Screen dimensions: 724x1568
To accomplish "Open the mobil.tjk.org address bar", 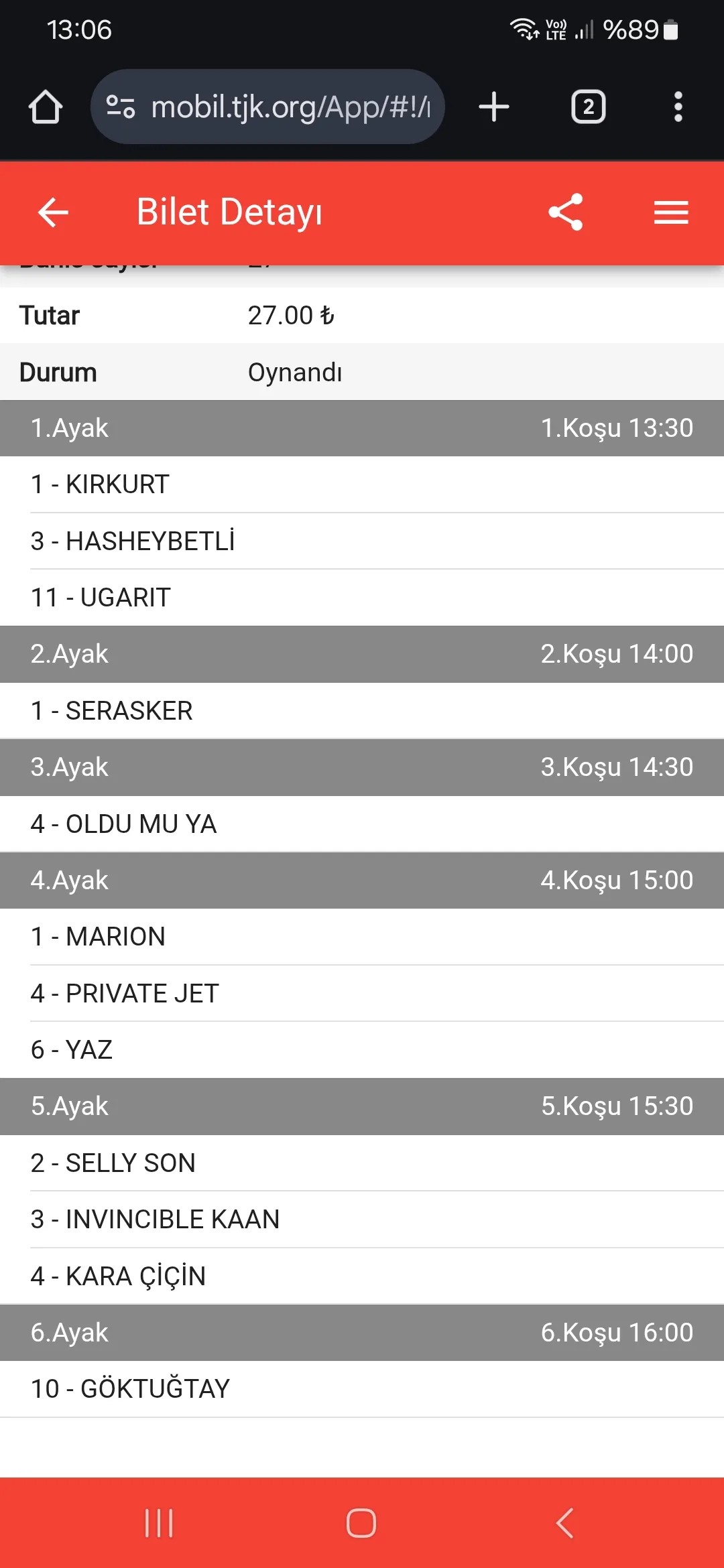I will click(290, 107).
